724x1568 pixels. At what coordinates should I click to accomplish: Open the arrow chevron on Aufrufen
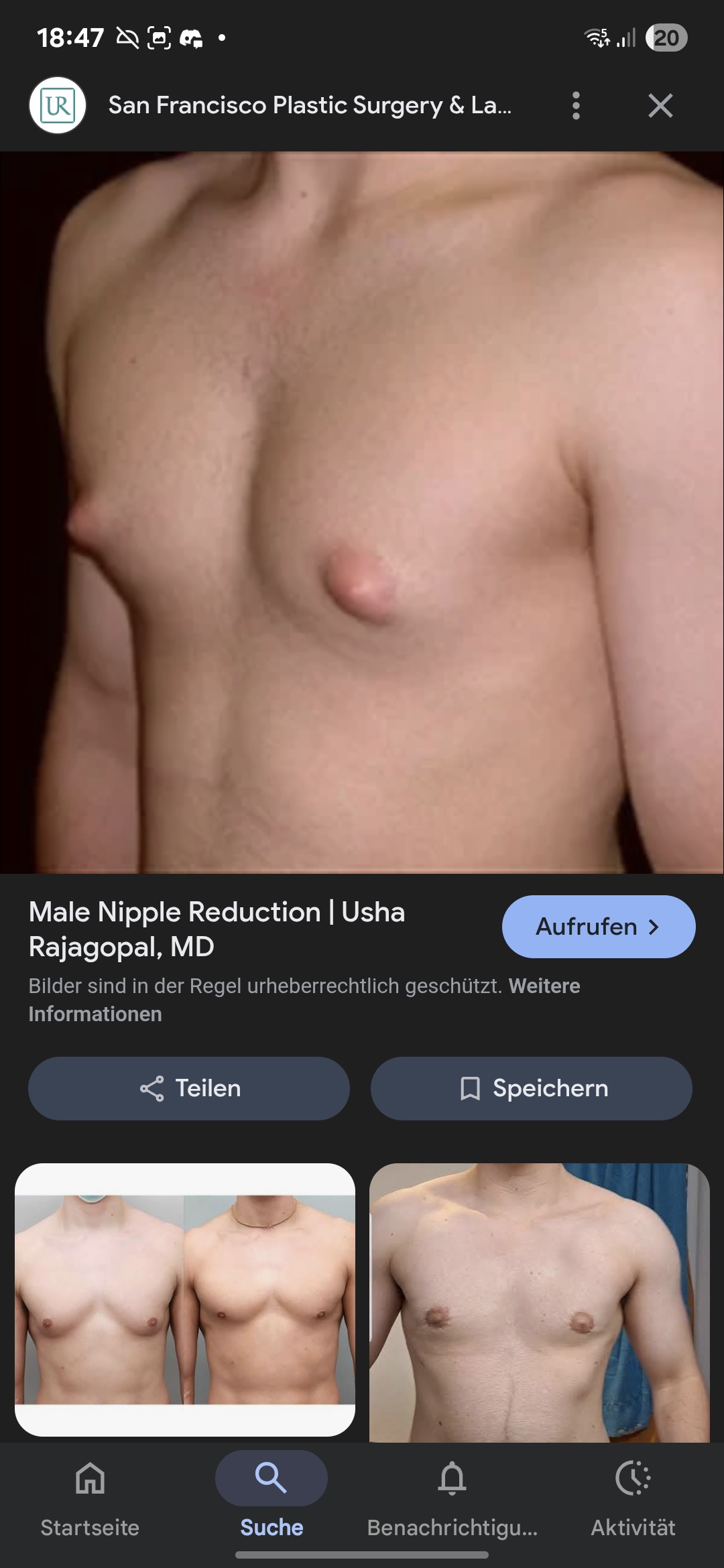(654, 925)
